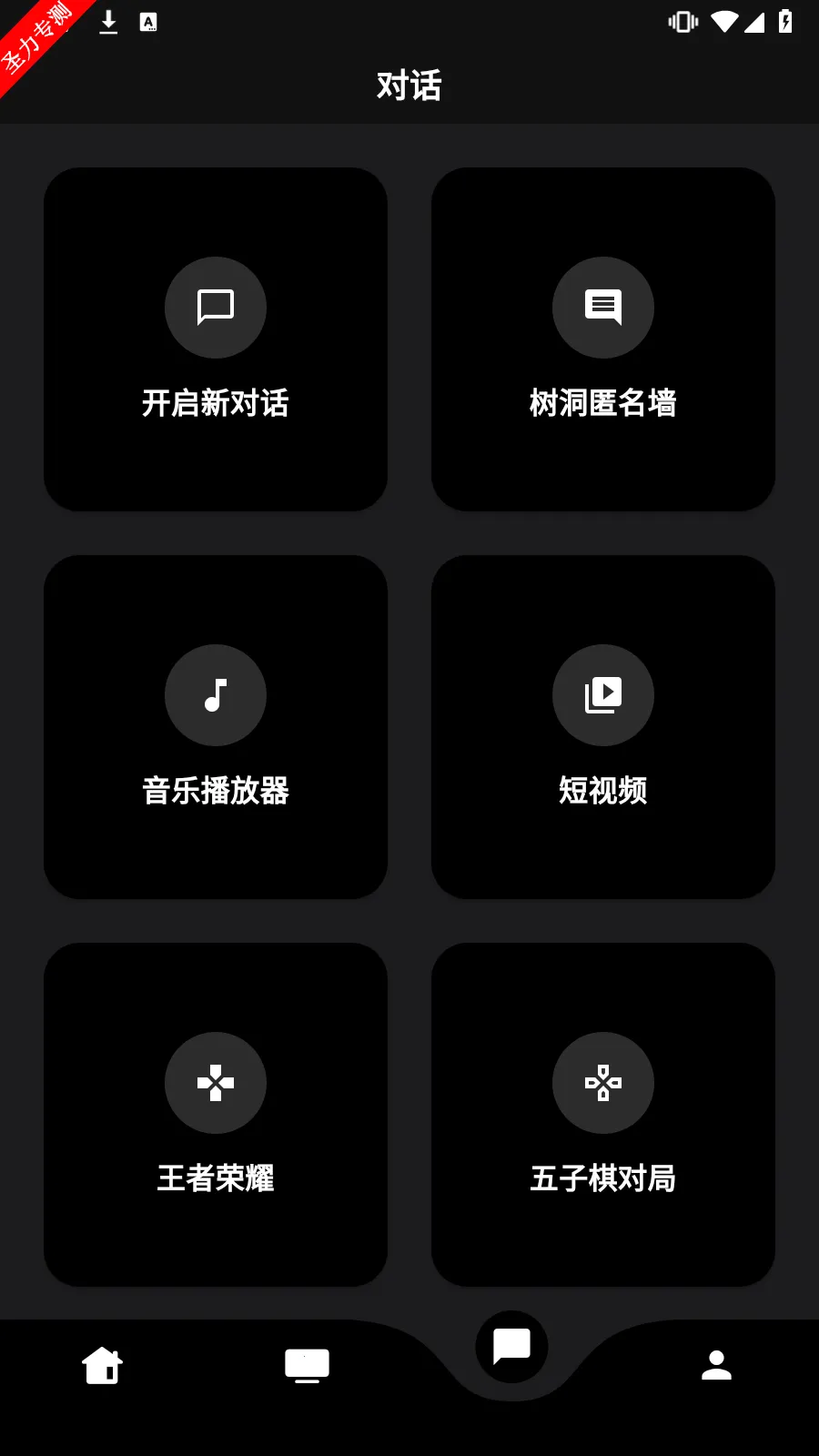Viewport: 819px width, 1456px height.
Task: Open the 树洞匿名墙 card
Action: (x=603, y=339)
